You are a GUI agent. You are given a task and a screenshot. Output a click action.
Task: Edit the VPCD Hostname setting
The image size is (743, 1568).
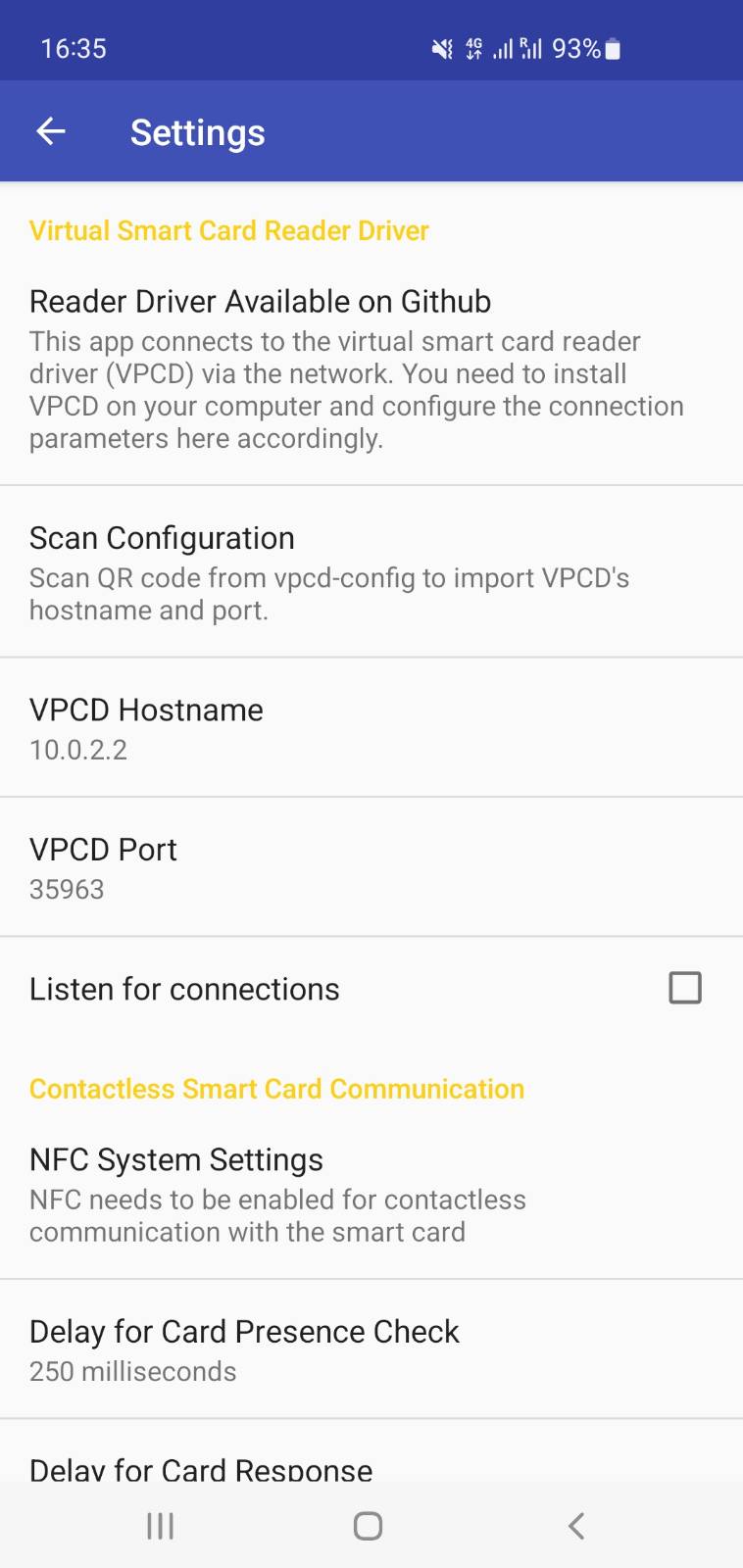[371, 727]
